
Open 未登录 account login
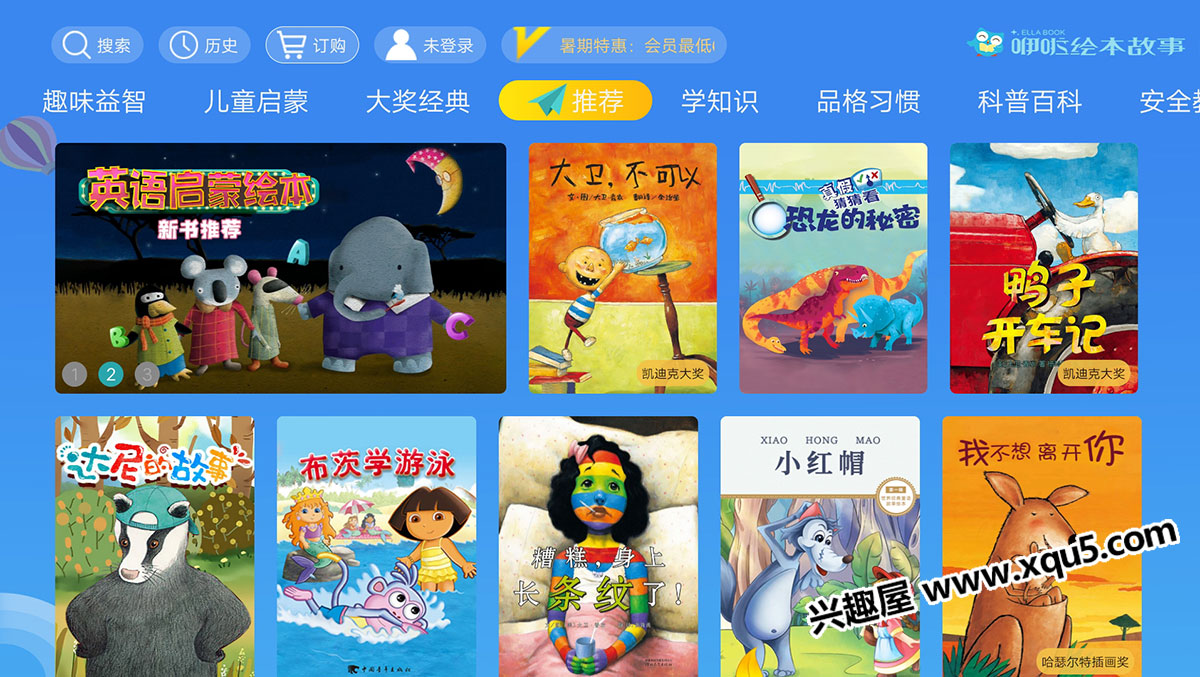pos(430,45)
